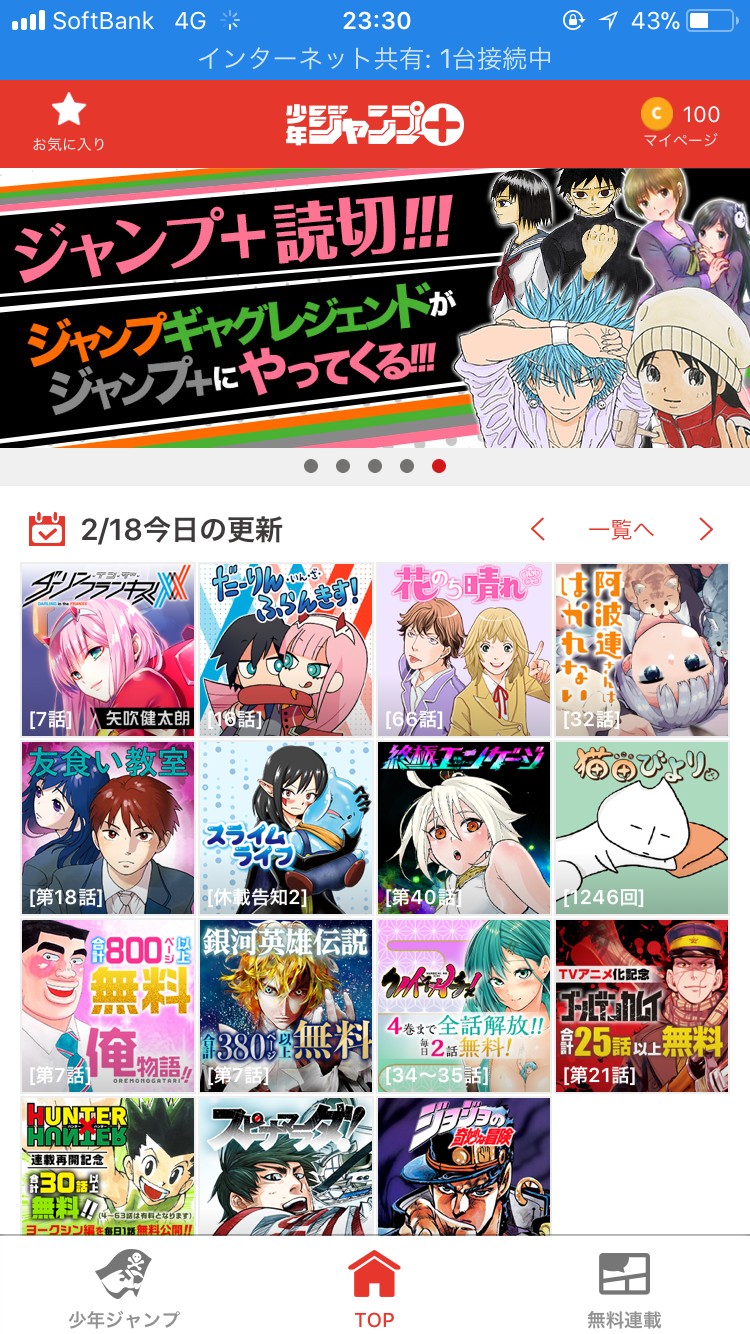
Task: Tap the 一覧へ link
Action: tap(621, 529)
